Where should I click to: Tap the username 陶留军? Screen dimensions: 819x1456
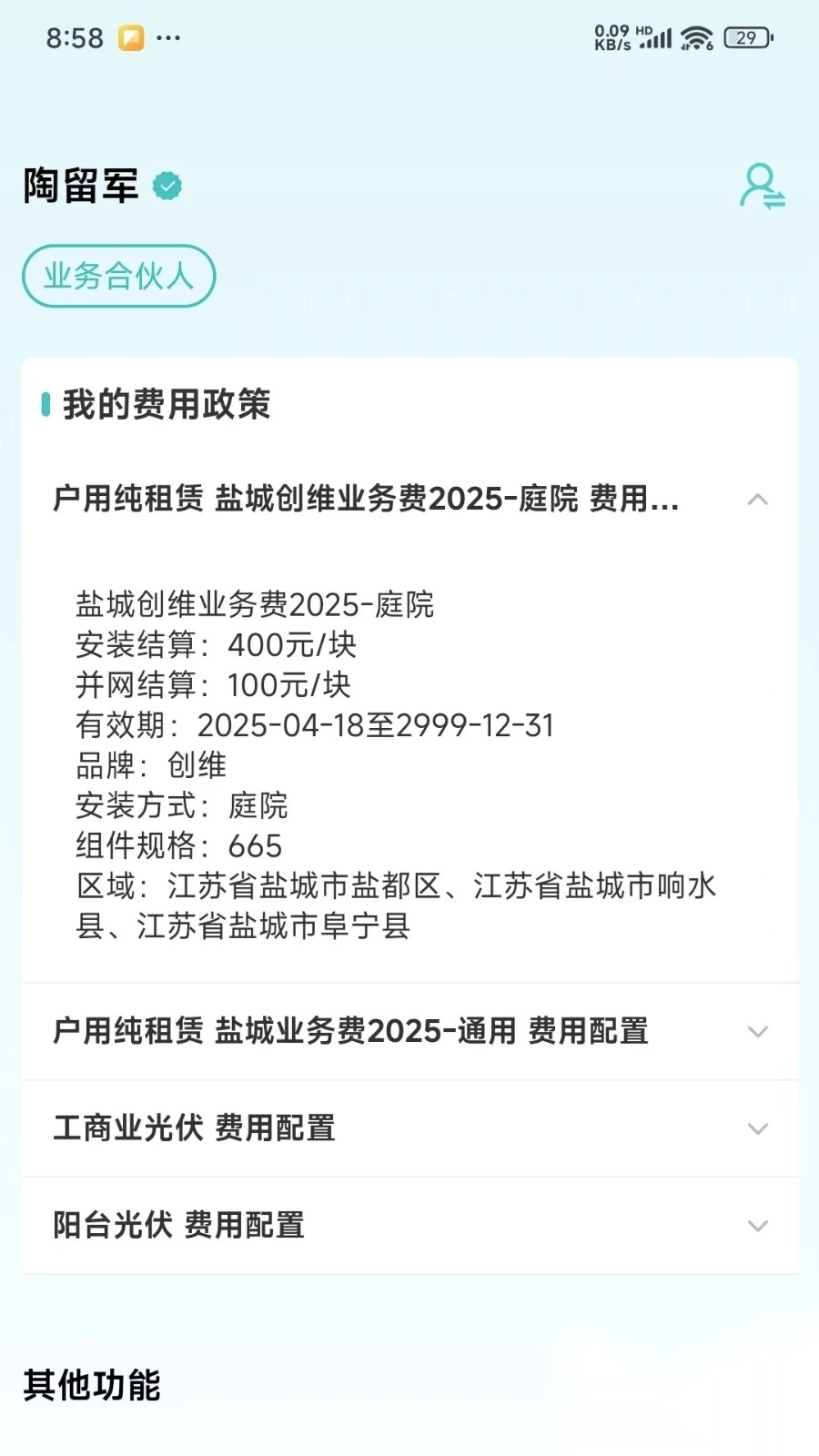(x=78, y=185)
